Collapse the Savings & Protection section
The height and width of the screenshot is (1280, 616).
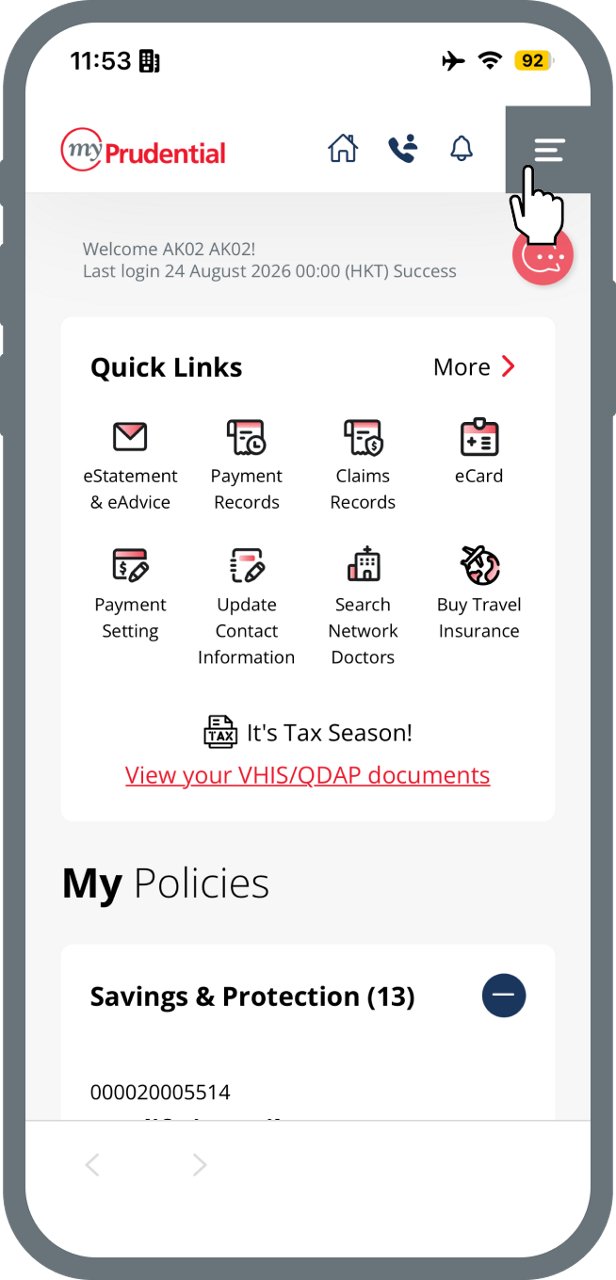504,996
